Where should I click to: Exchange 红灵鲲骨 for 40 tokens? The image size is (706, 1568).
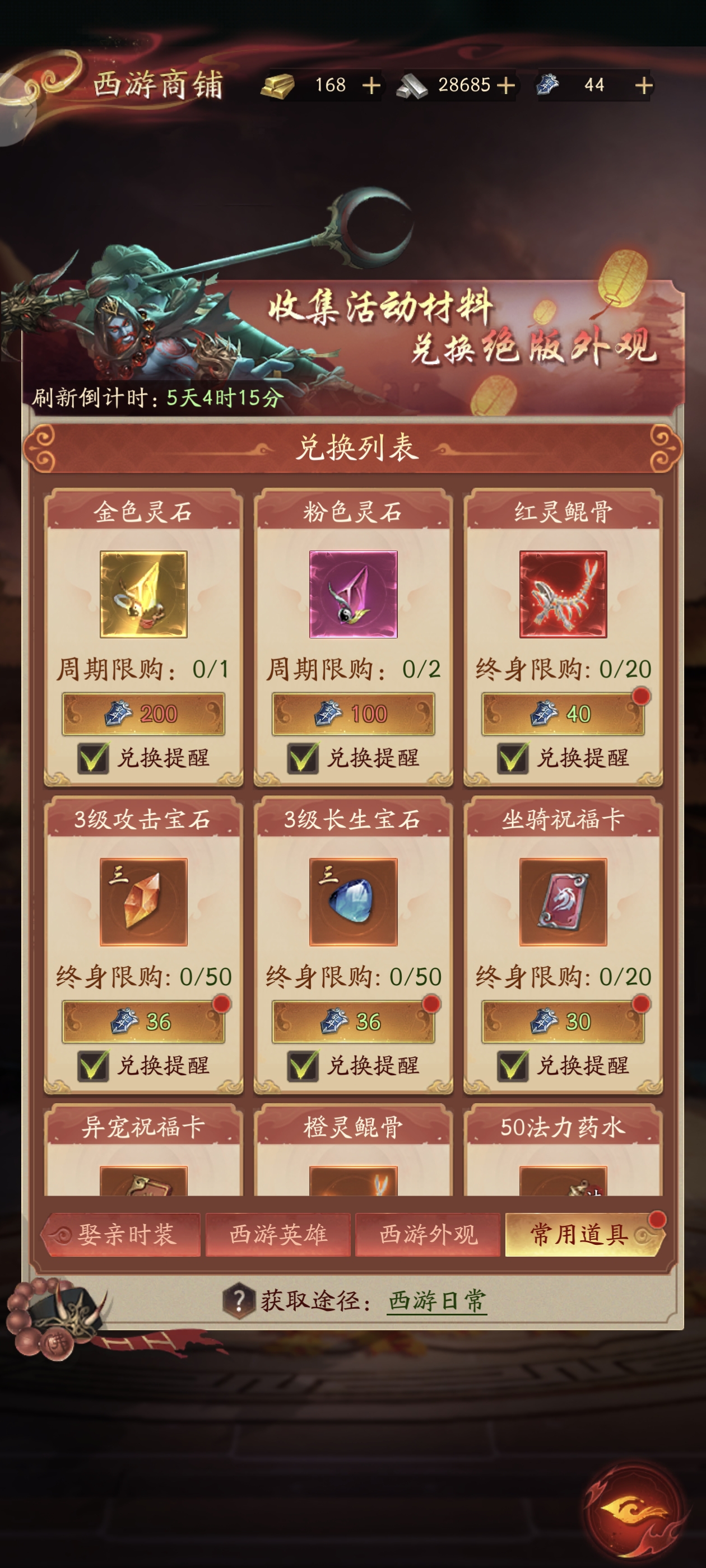pos(563,714)
